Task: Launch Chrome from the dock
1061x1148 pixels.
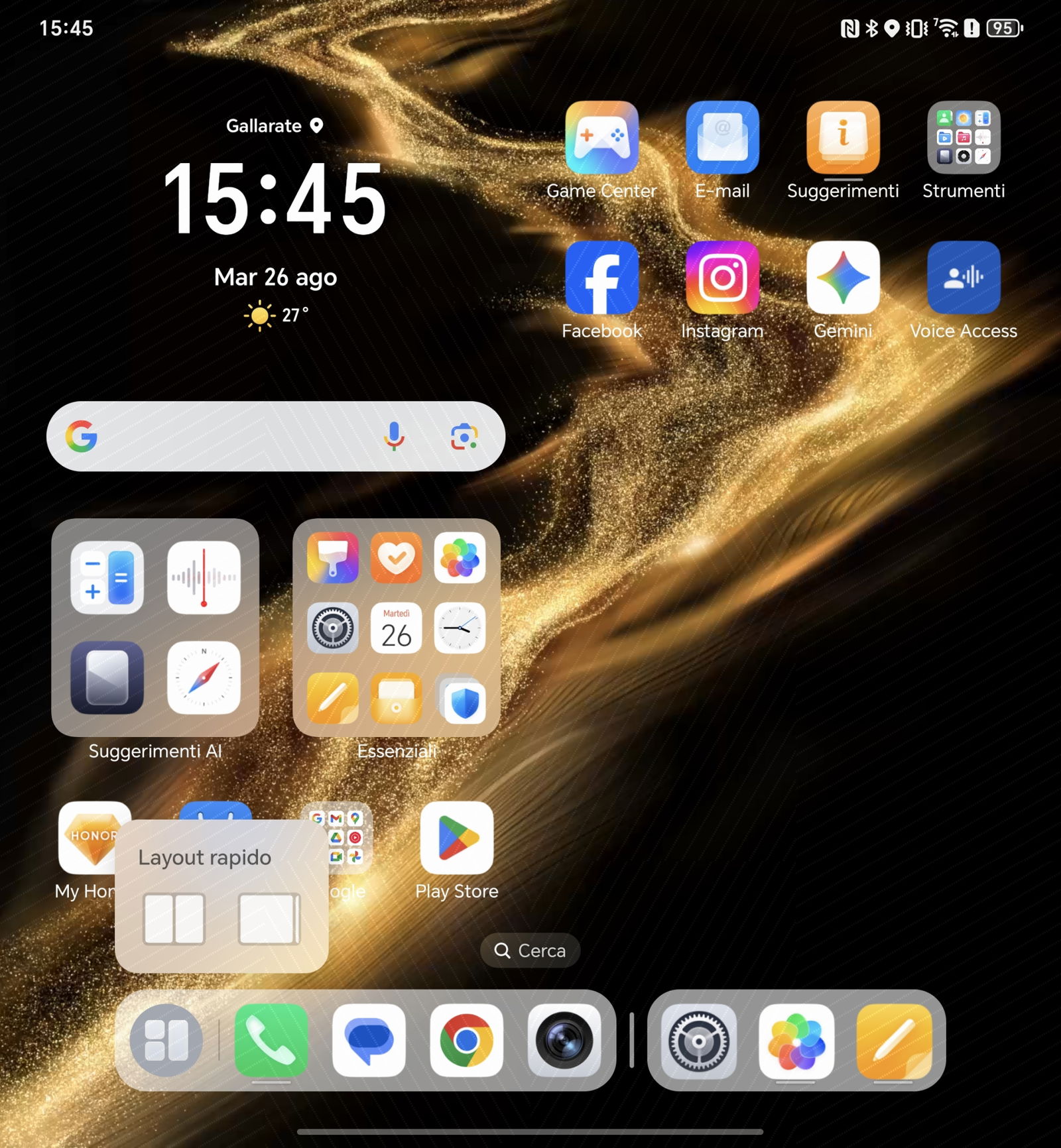Action: pyautogui.click(x=466, y=1040)
